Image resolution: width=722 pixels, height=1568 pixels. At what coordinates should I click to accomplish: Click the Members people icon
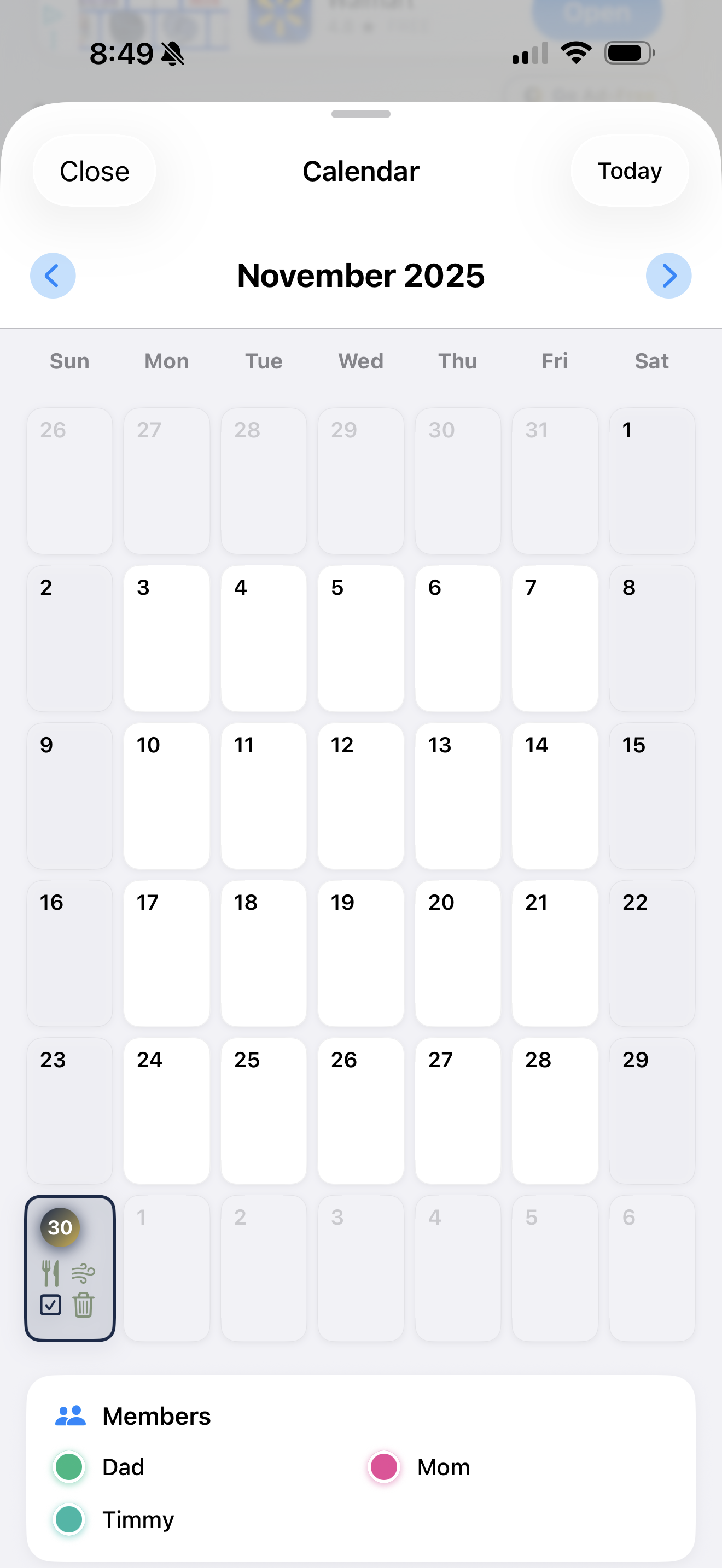[x=69, y=1415]
